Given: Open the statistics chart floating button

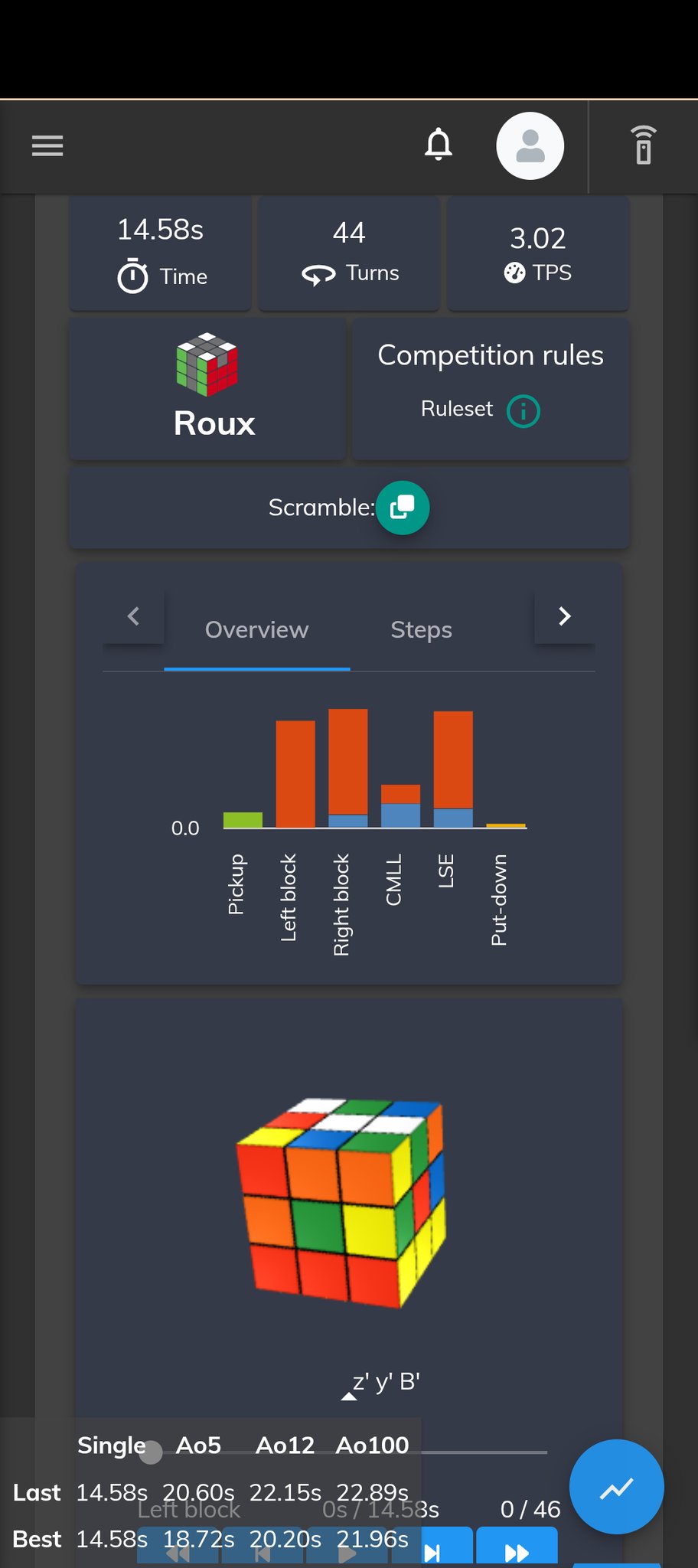Looking at the screenshot, I should click(x=617, y=1487).
